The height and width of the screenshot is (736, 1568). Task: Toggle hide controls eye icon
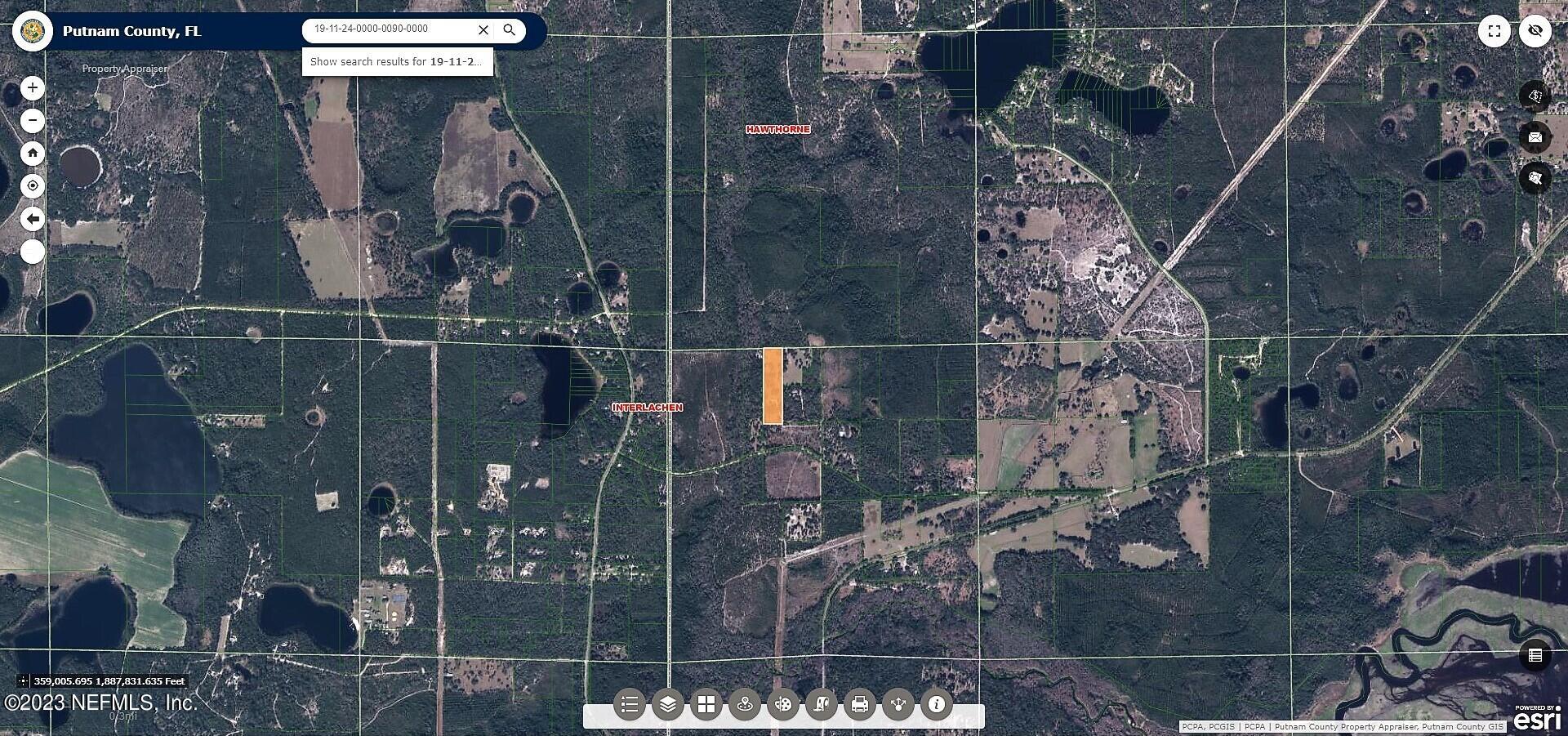coord(1535,31)
